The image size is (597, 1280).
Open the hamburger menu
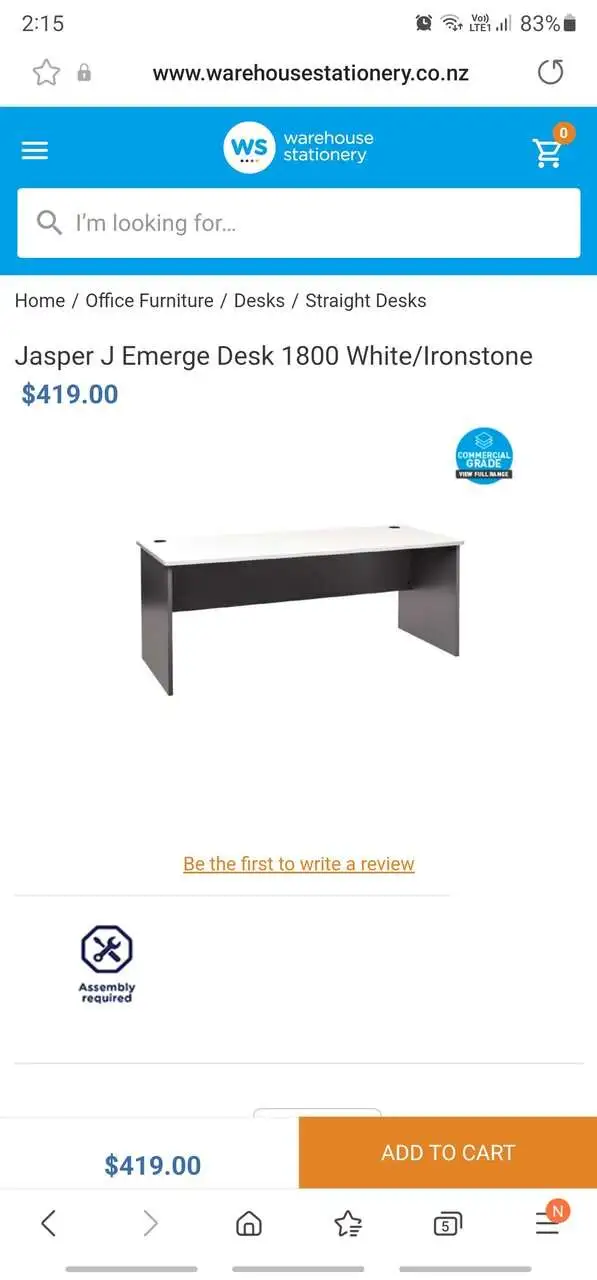coord(35,151)
